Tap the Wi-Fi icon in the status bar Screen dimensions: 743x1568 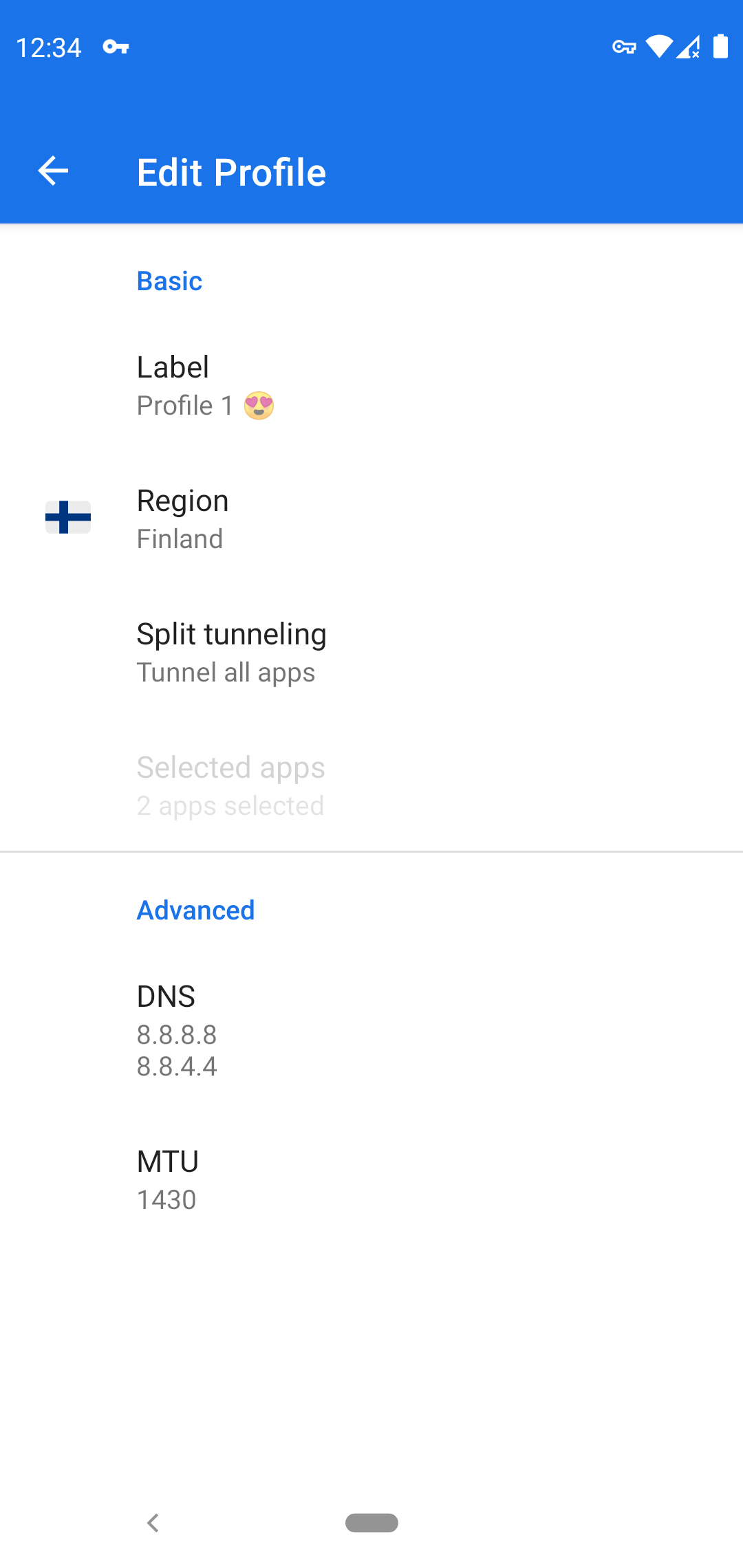click(x=659, y=47)
